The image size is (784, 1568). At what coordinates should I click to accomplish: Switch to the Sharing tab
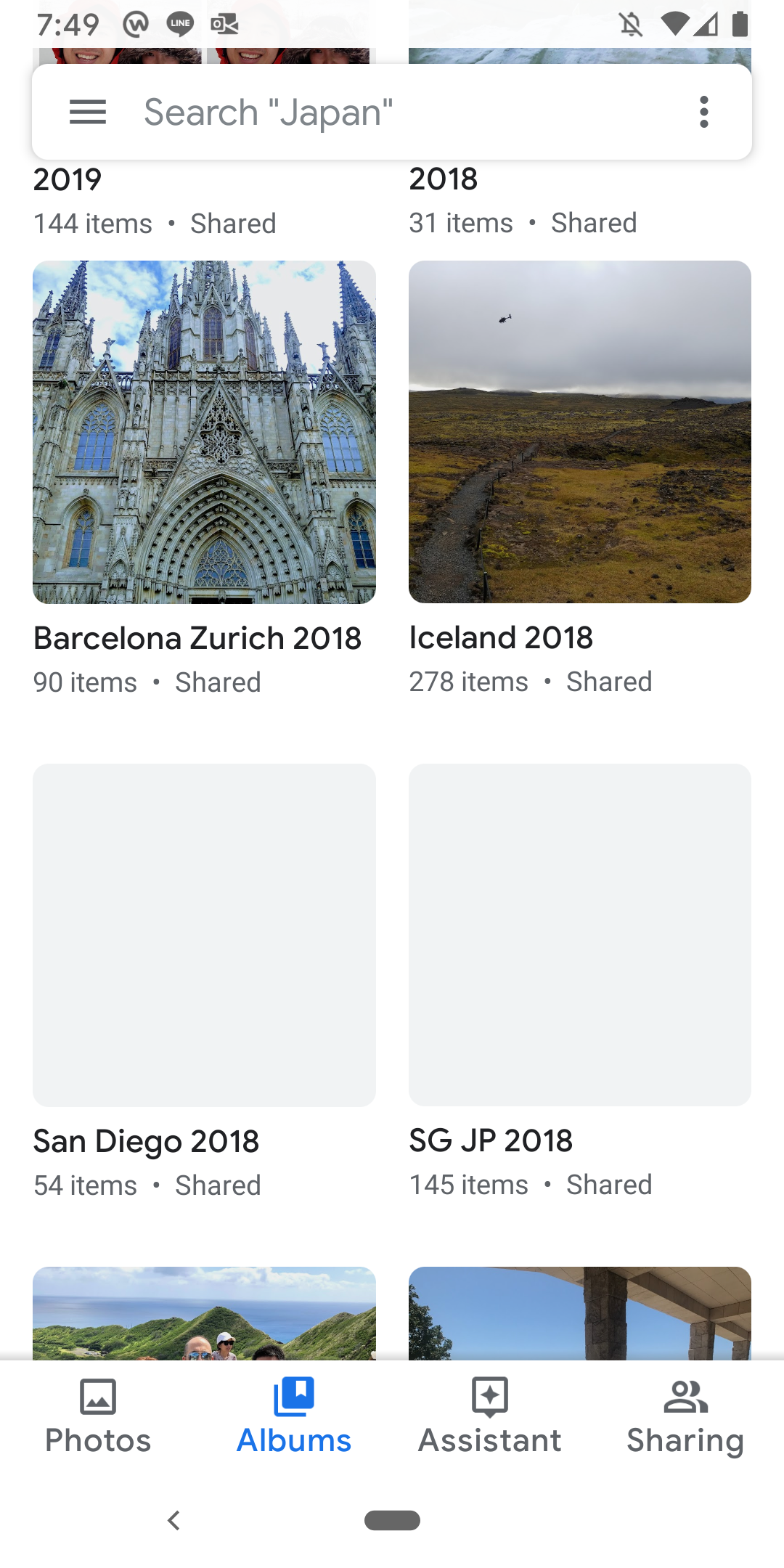685,1416
